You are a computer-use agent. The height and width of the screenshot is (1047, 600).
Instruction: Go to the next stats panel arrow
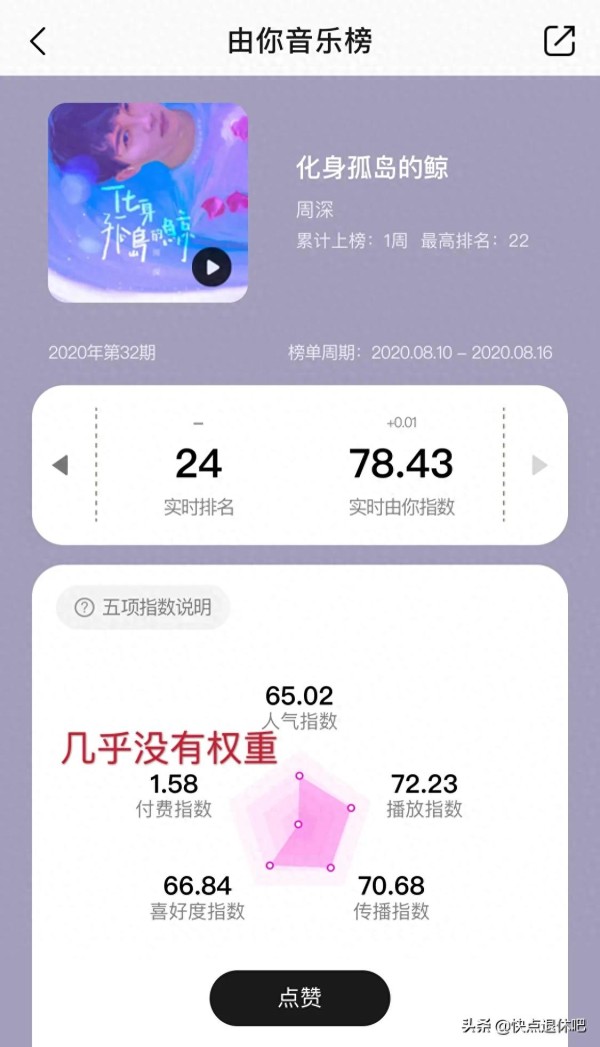(x=540, y=465)
